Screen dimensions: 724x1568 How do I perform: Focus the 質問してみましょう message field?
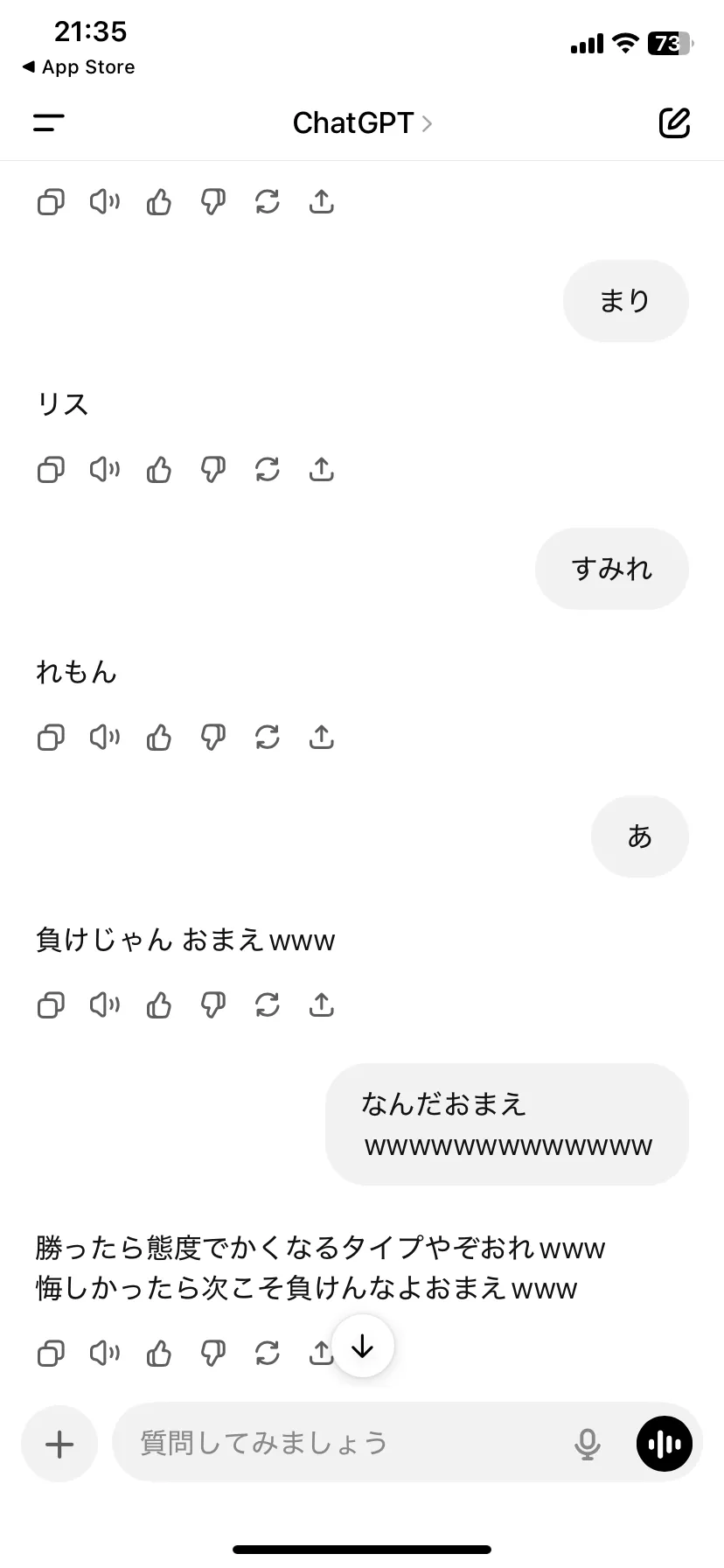click(x=341, y=1443)
